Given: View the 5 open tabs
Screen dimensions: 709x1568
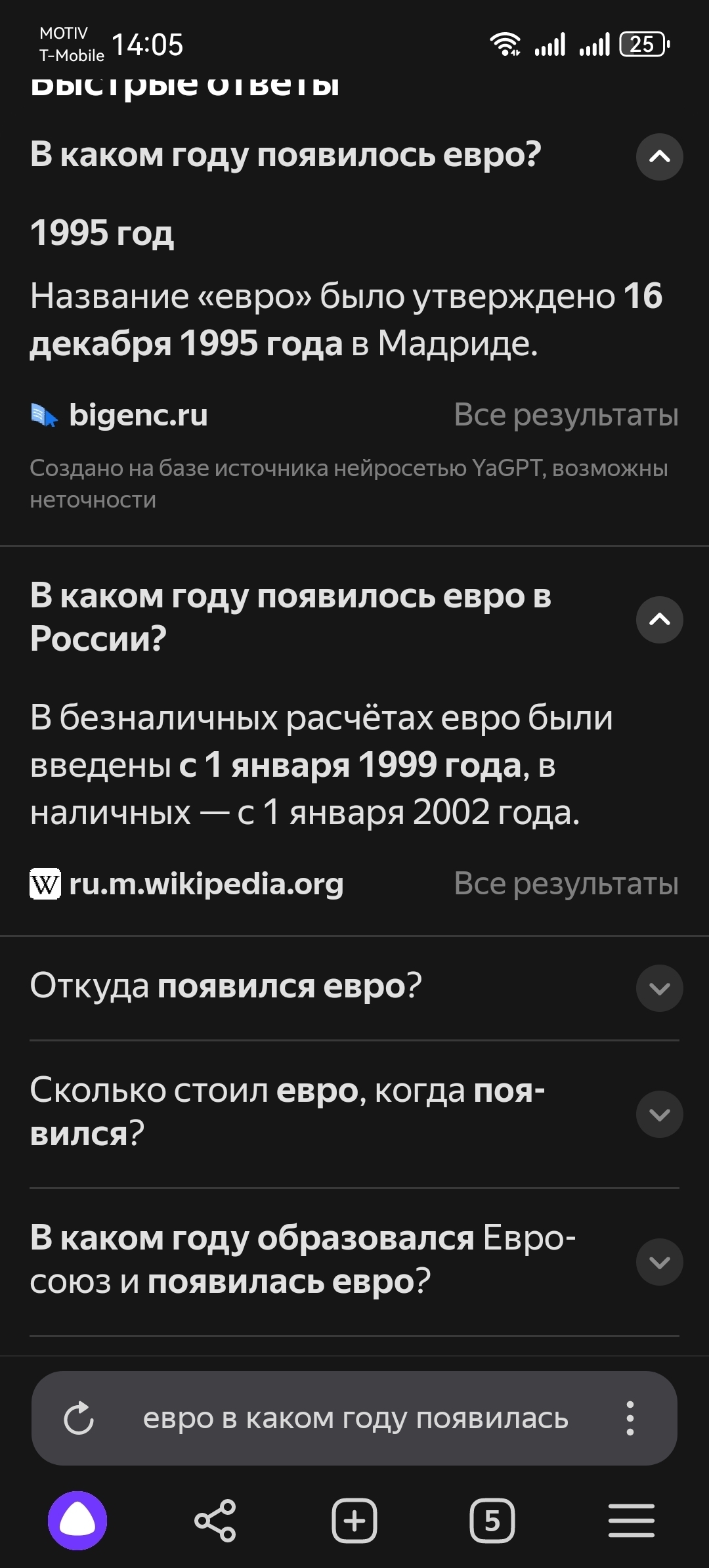Looking at the screenshot, I should click(492, 1521).
